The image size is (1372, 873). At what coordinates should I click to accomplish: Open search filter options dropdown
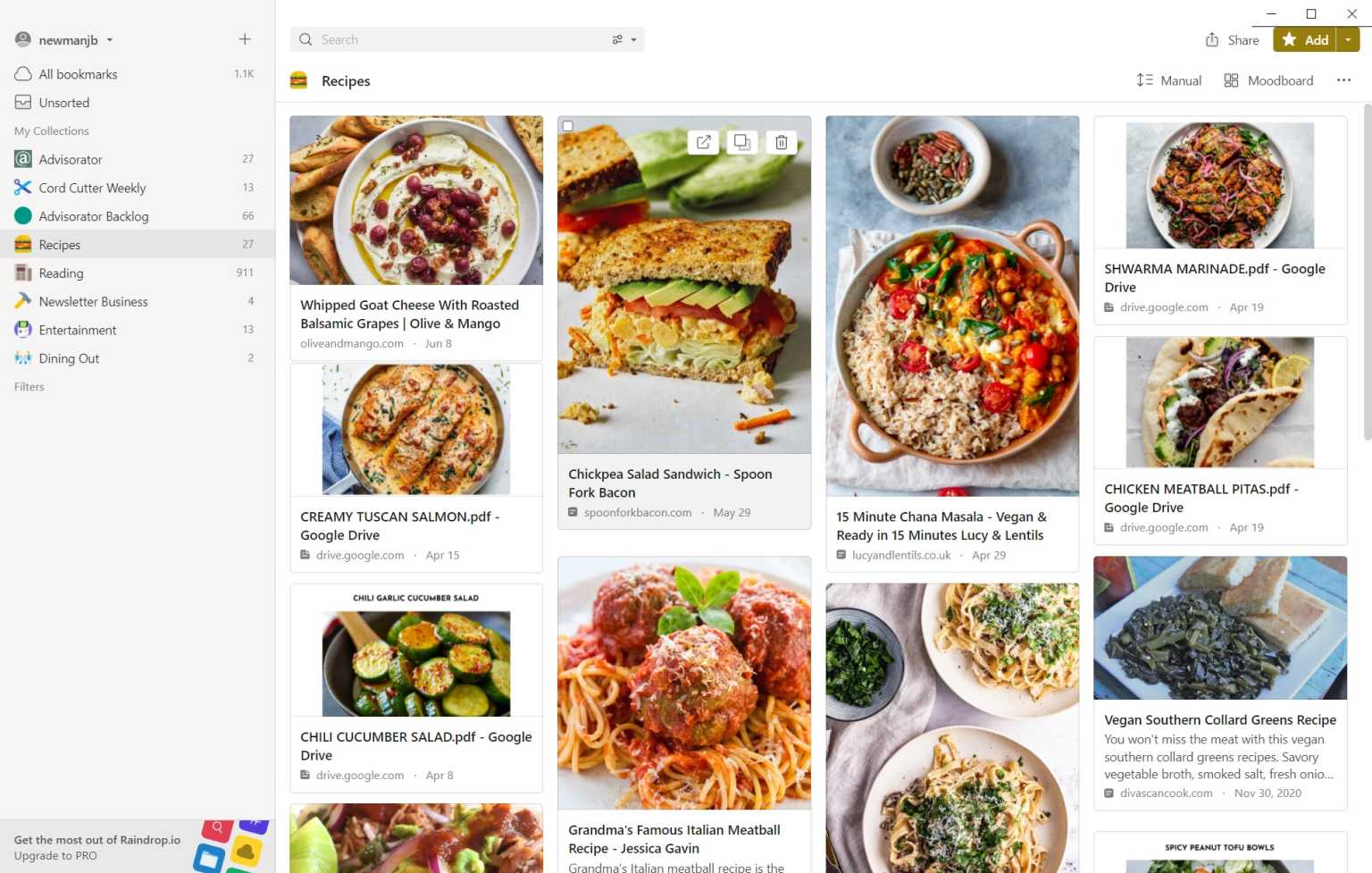(624, 39)
